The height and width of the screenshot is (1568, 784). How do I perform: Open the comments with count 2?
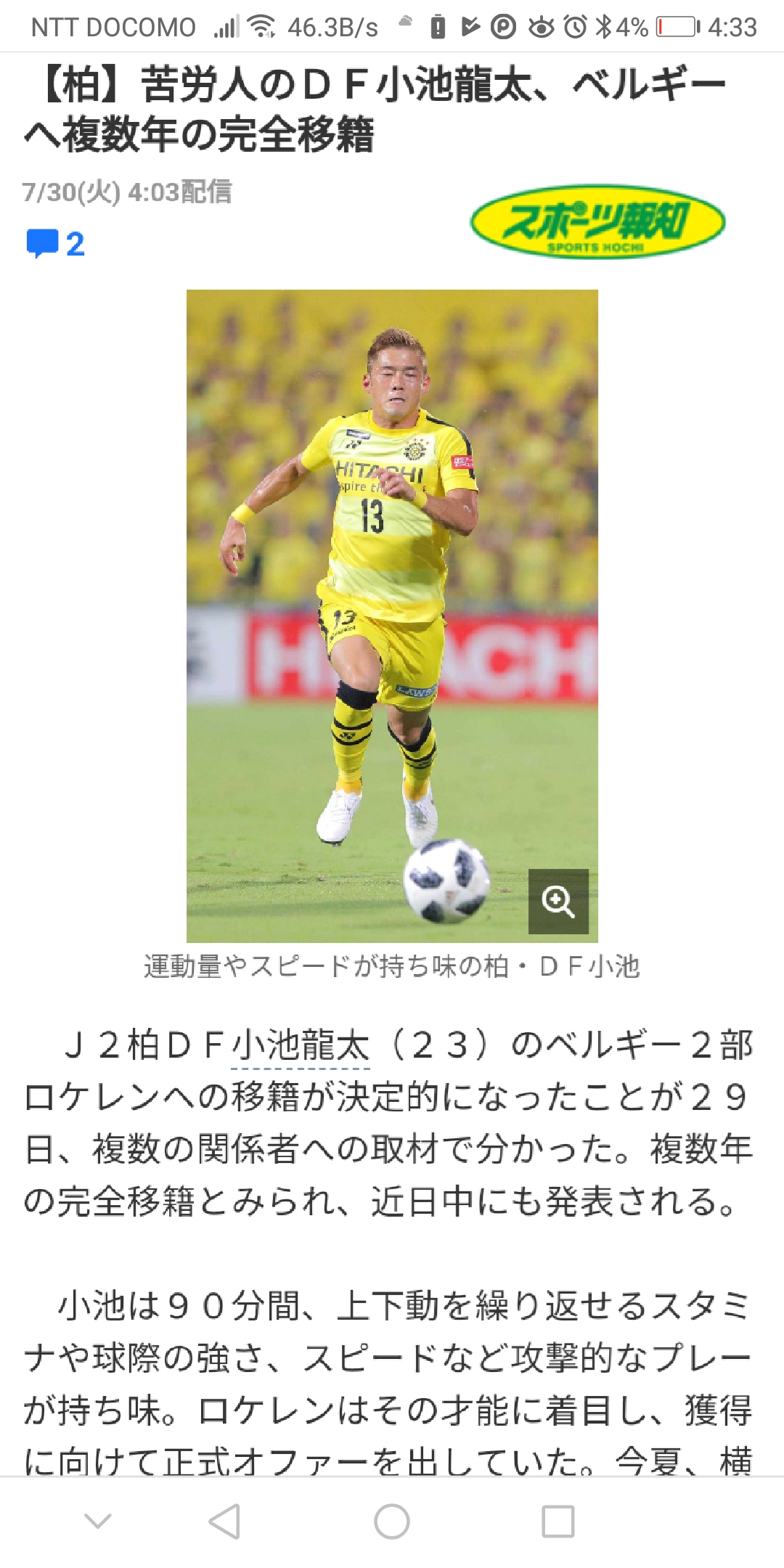55,244
